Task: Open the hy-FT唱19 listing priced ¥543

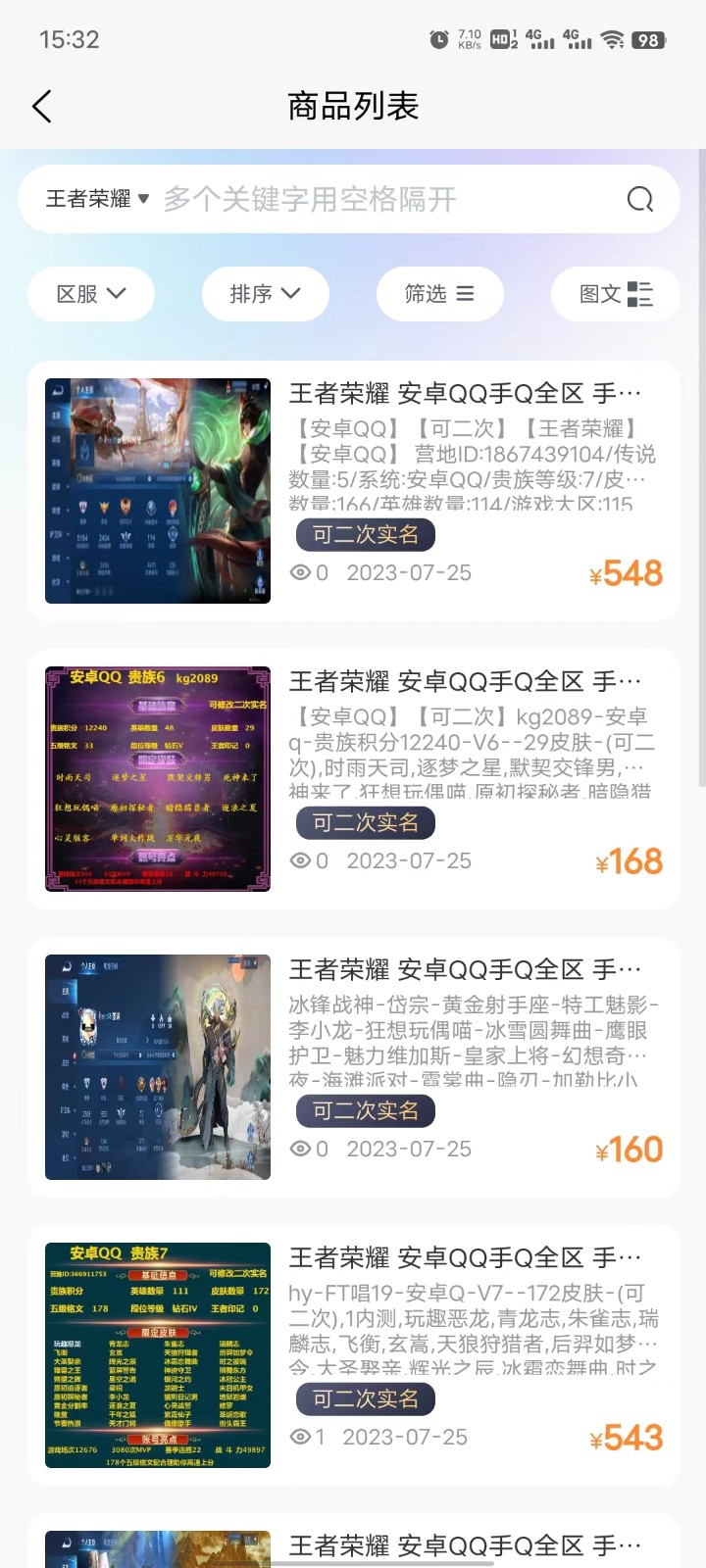Action: [x=353, y=1354]
